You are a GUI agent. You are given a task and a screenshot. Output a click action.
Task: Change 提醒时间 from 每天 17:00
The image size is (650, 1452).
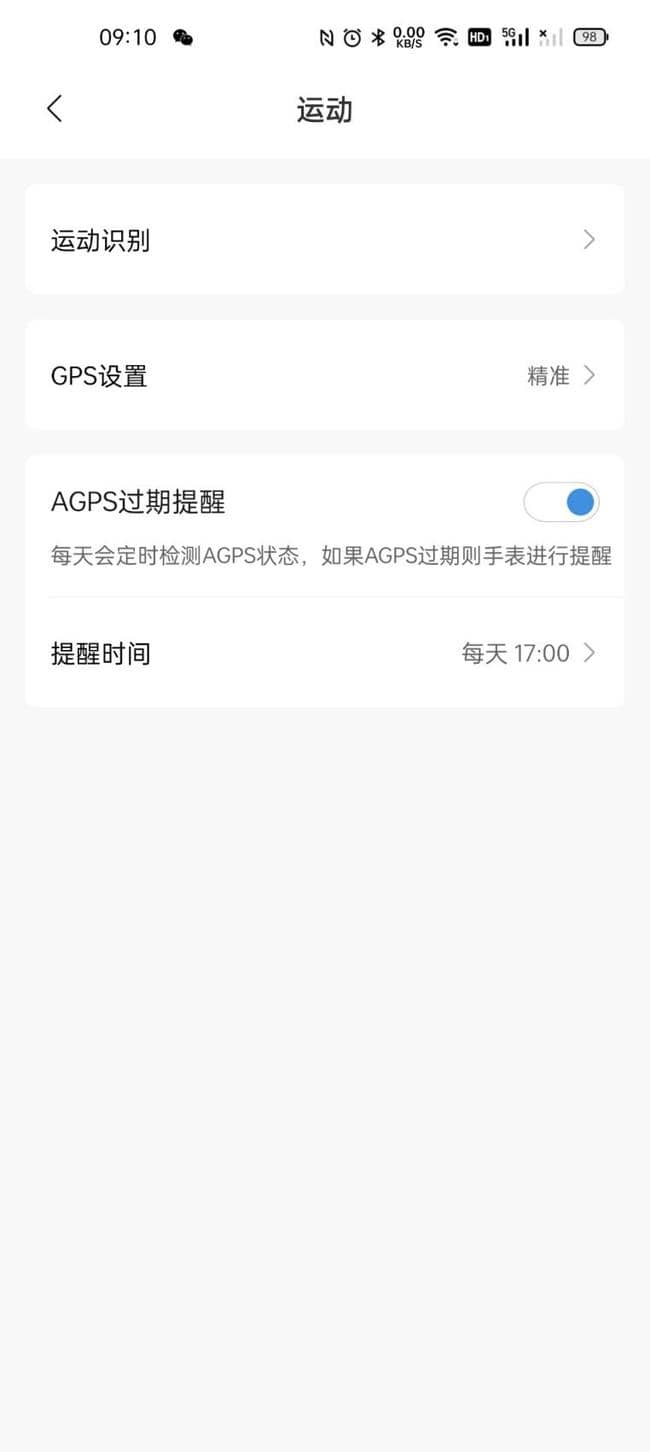pyautogui.click(x=324, y=654)
